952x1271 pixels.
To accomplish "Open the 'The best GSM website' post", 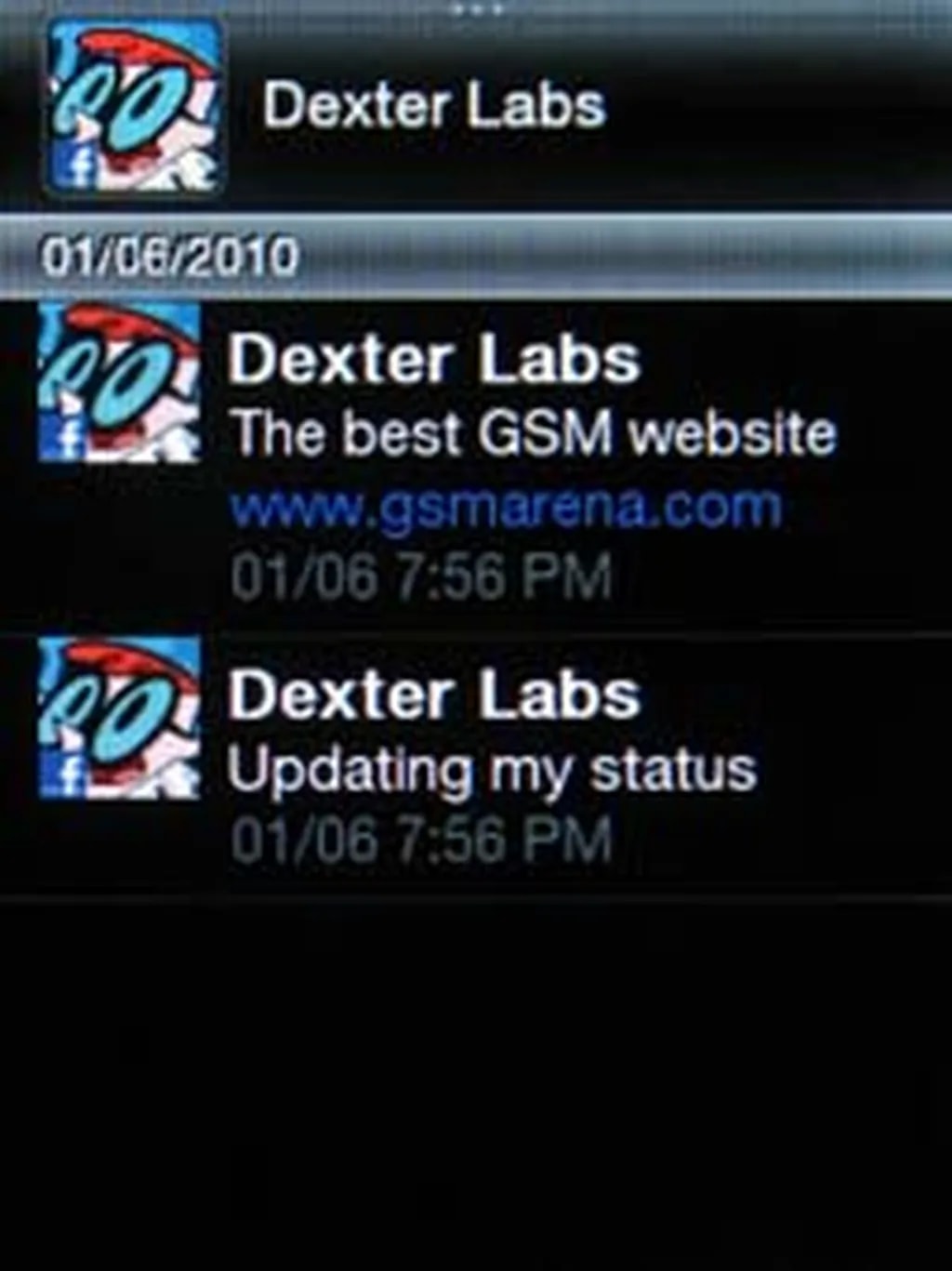I will [533, 434].
